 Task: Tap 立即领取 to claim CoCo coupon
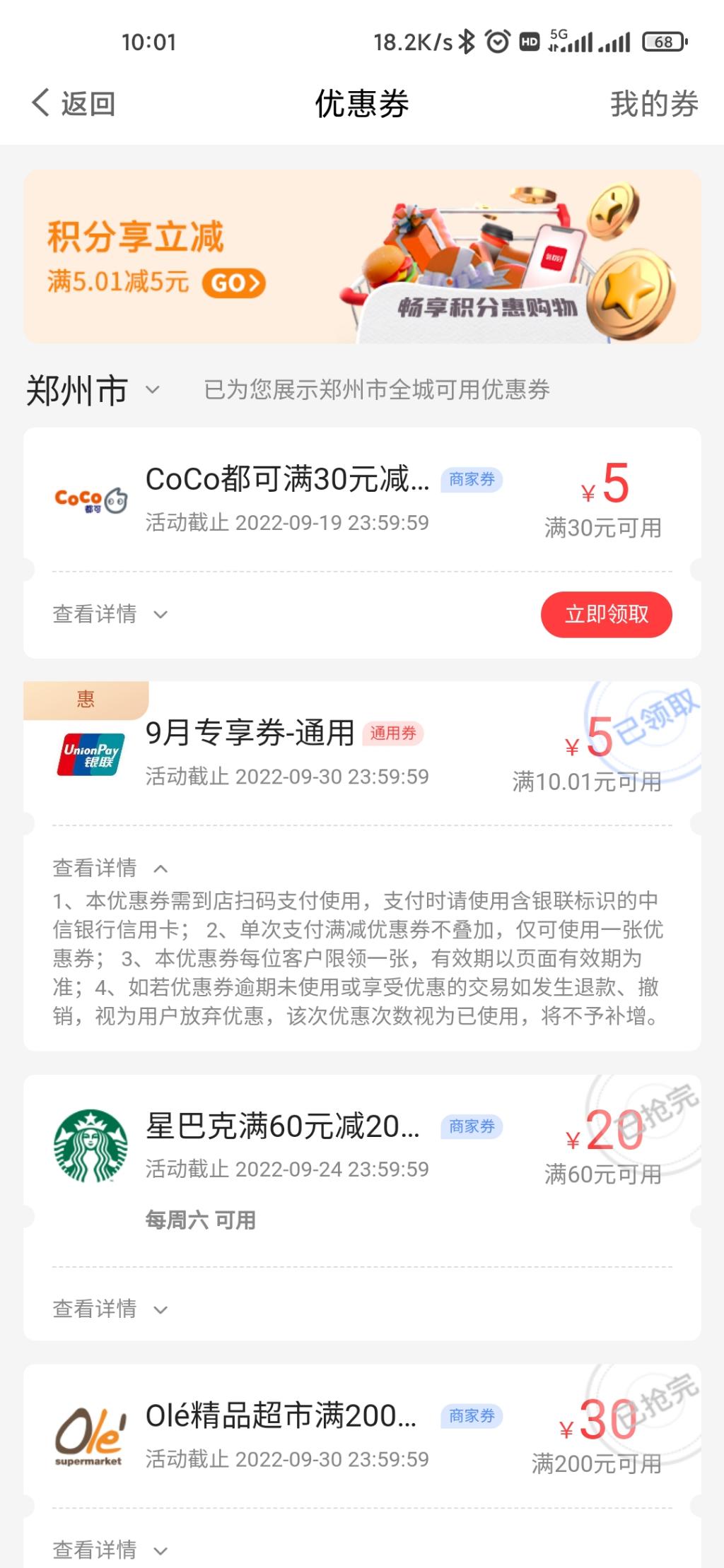click(x=606, y=615)
